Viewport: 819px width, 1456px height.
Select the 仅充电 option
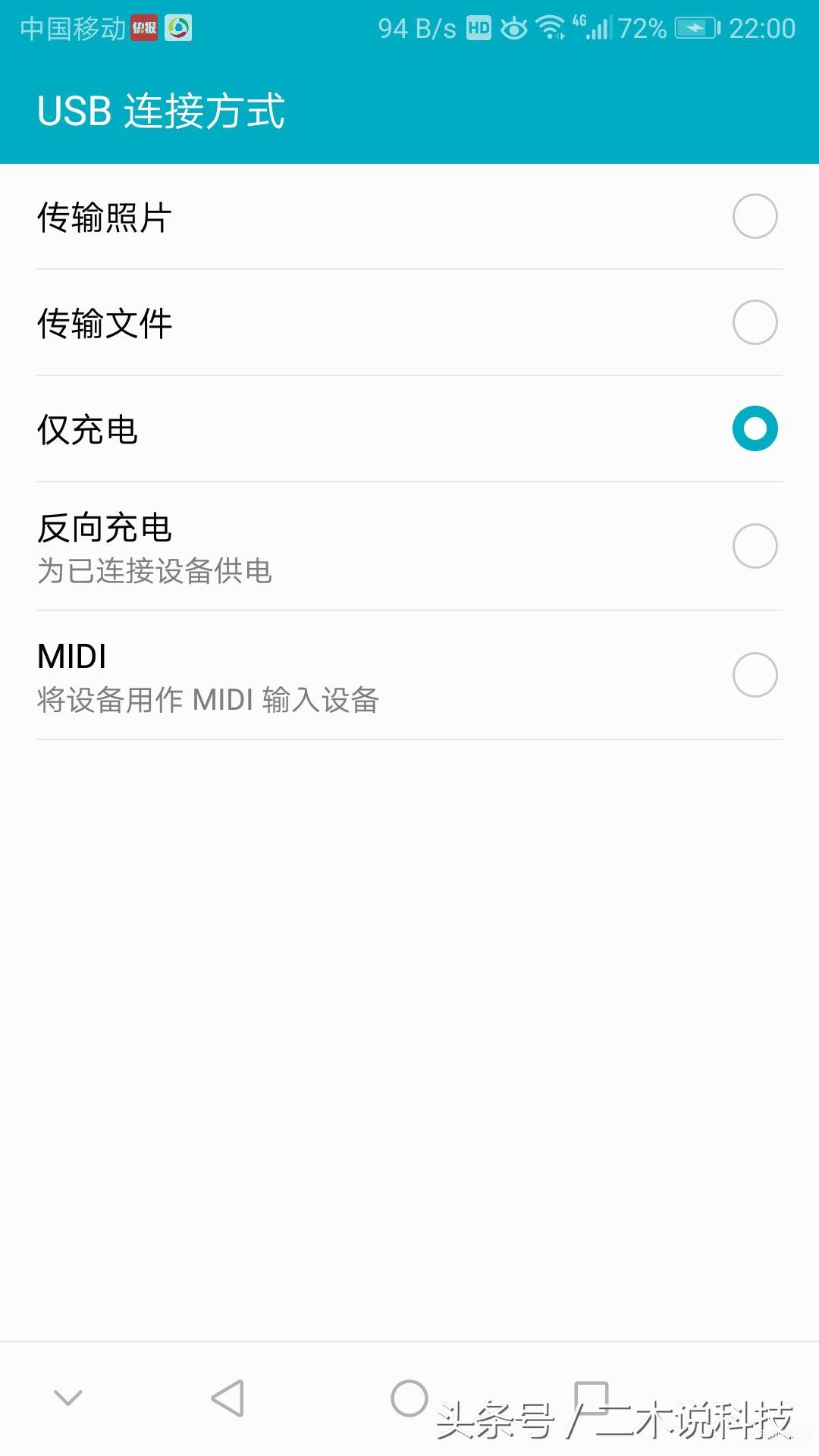pyautogui.click(x=409, y=429)
